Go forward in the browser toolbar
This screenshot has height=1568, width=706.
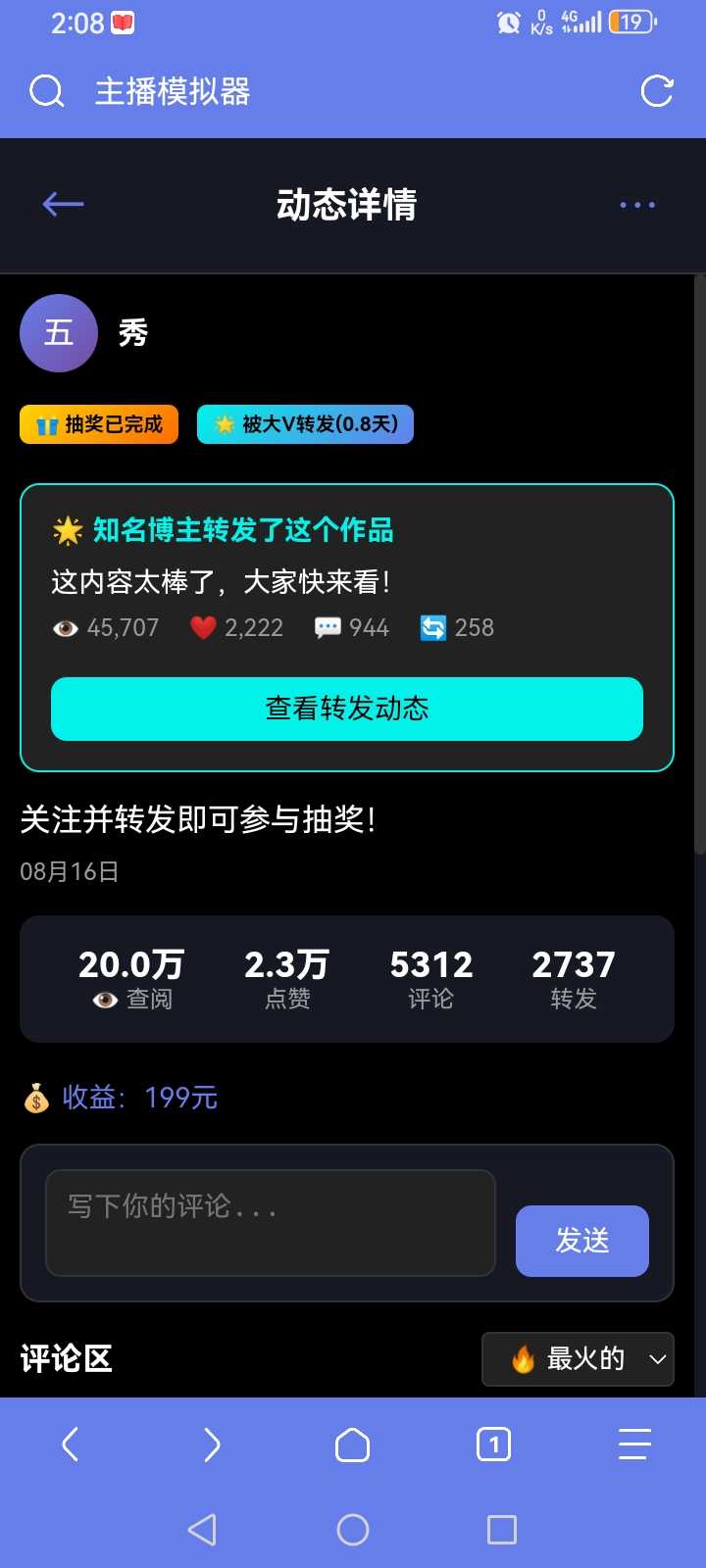pyautogui.click(x=212, y=1445)
